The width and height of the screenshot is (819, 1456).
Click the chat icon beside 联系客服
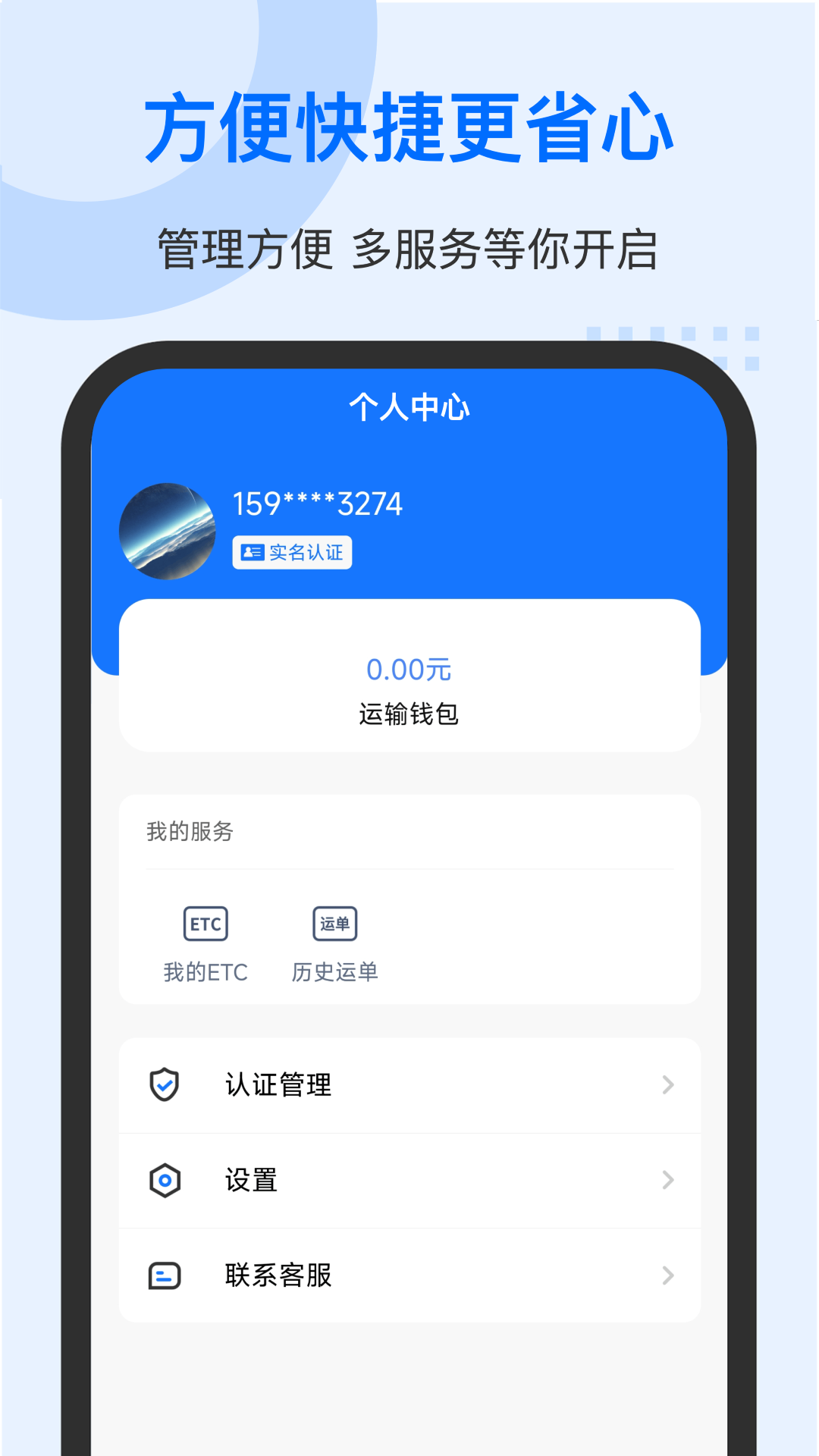(165, 1275)
